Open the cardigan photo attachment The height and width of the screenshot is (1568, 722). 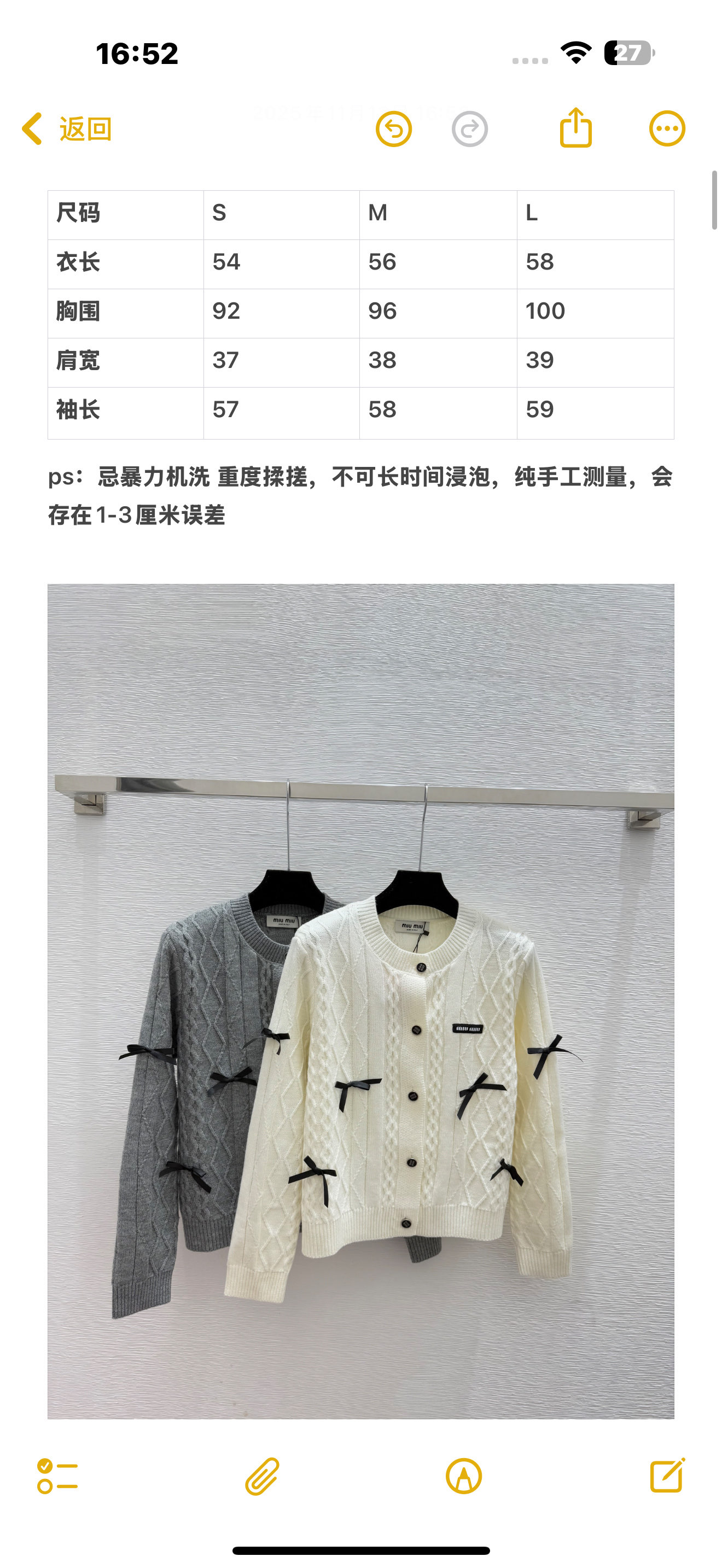tap(361, 1001)
